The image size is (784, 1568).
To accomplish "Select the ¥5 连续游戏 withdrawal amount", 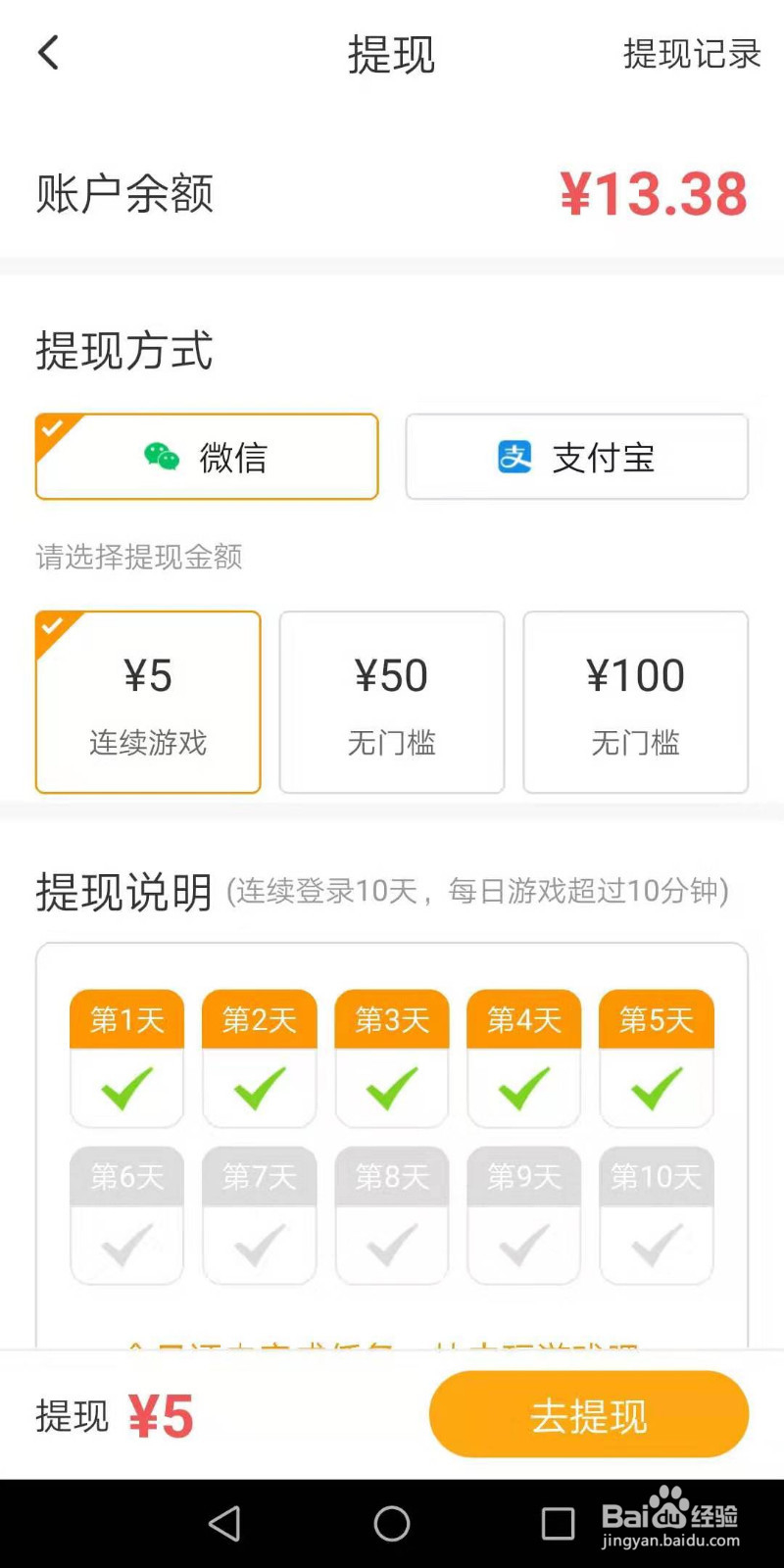I will [148, 702].
